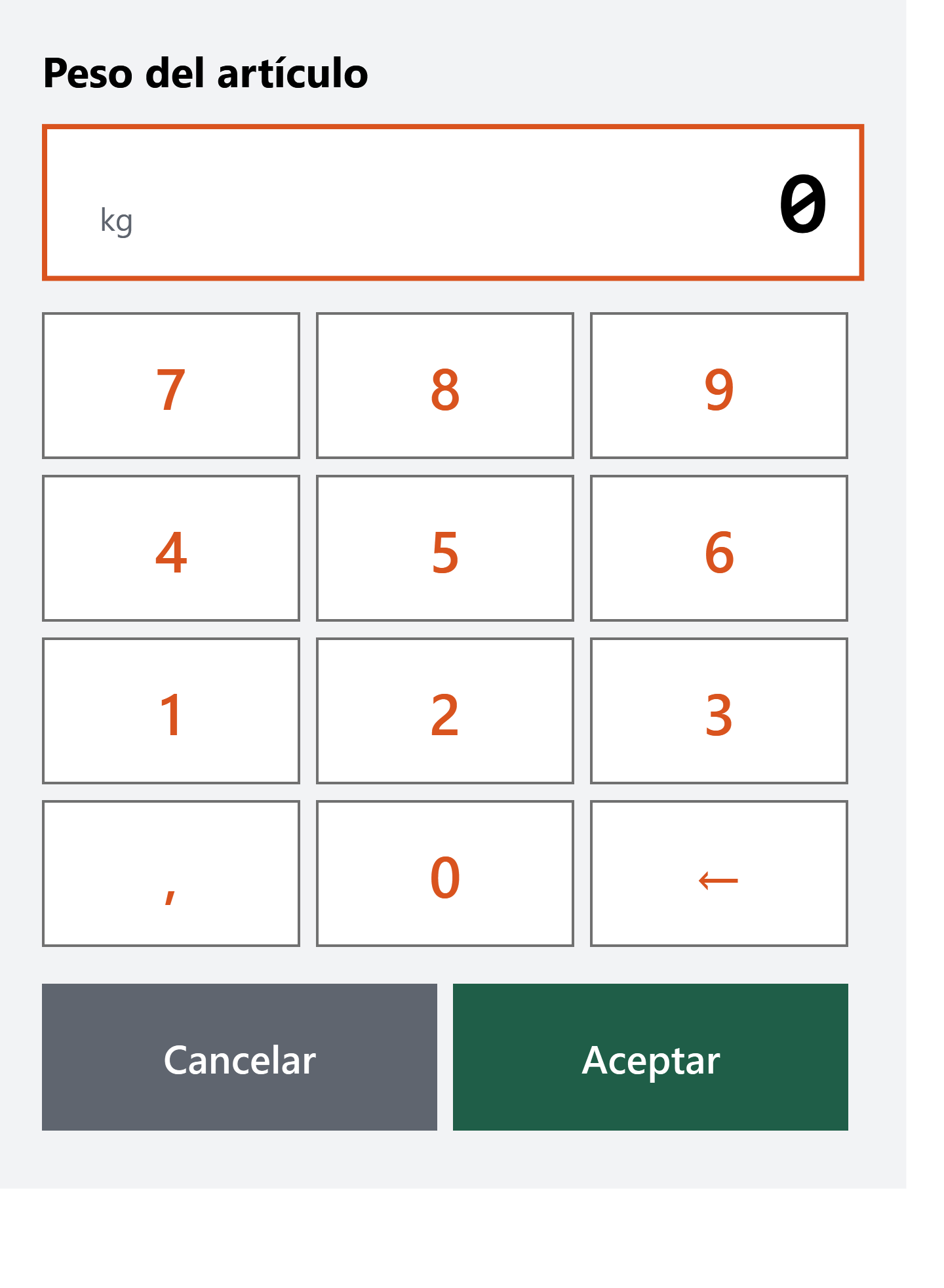Enter digit 7 on the keypad
The height and width of the screenshot is (1288, 944).
point(171,386)
